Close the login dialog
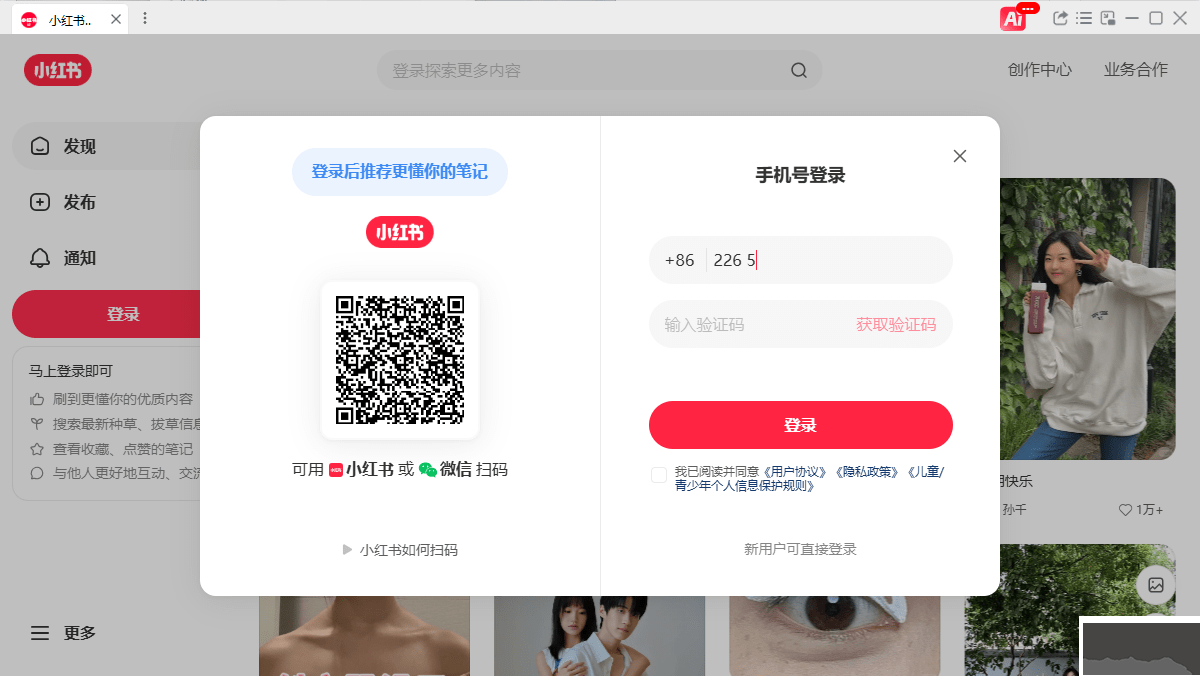This screenshot has width=1200, height=676. coord(960,156)
